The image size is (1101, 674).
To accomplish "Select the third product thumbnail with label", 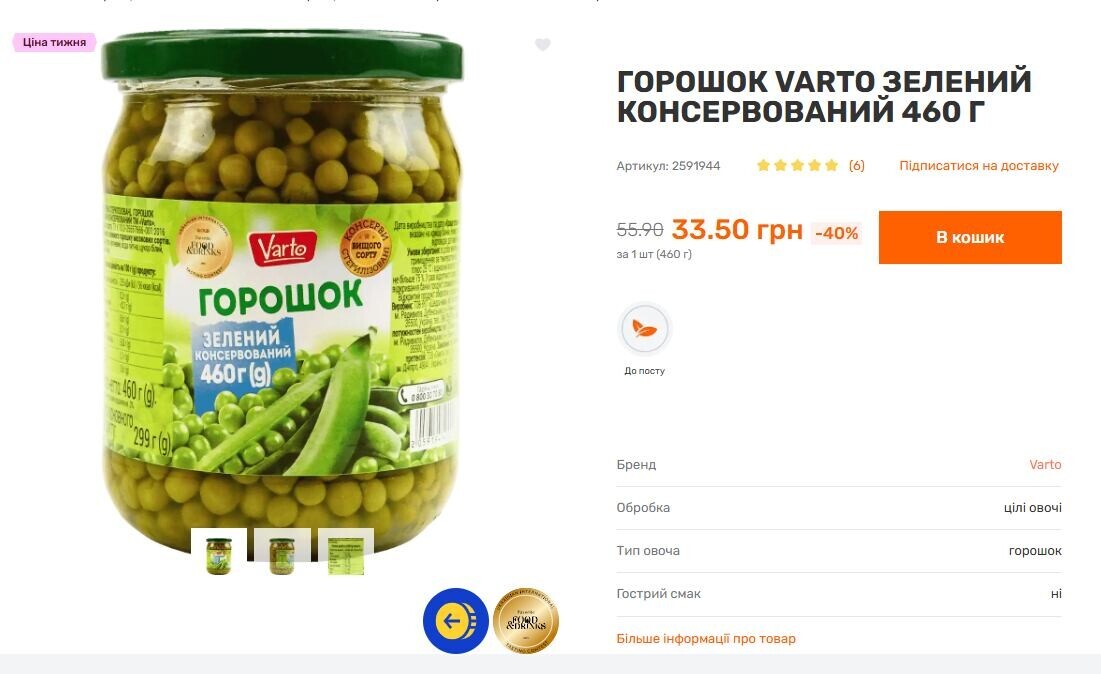I will pos(346,552).
